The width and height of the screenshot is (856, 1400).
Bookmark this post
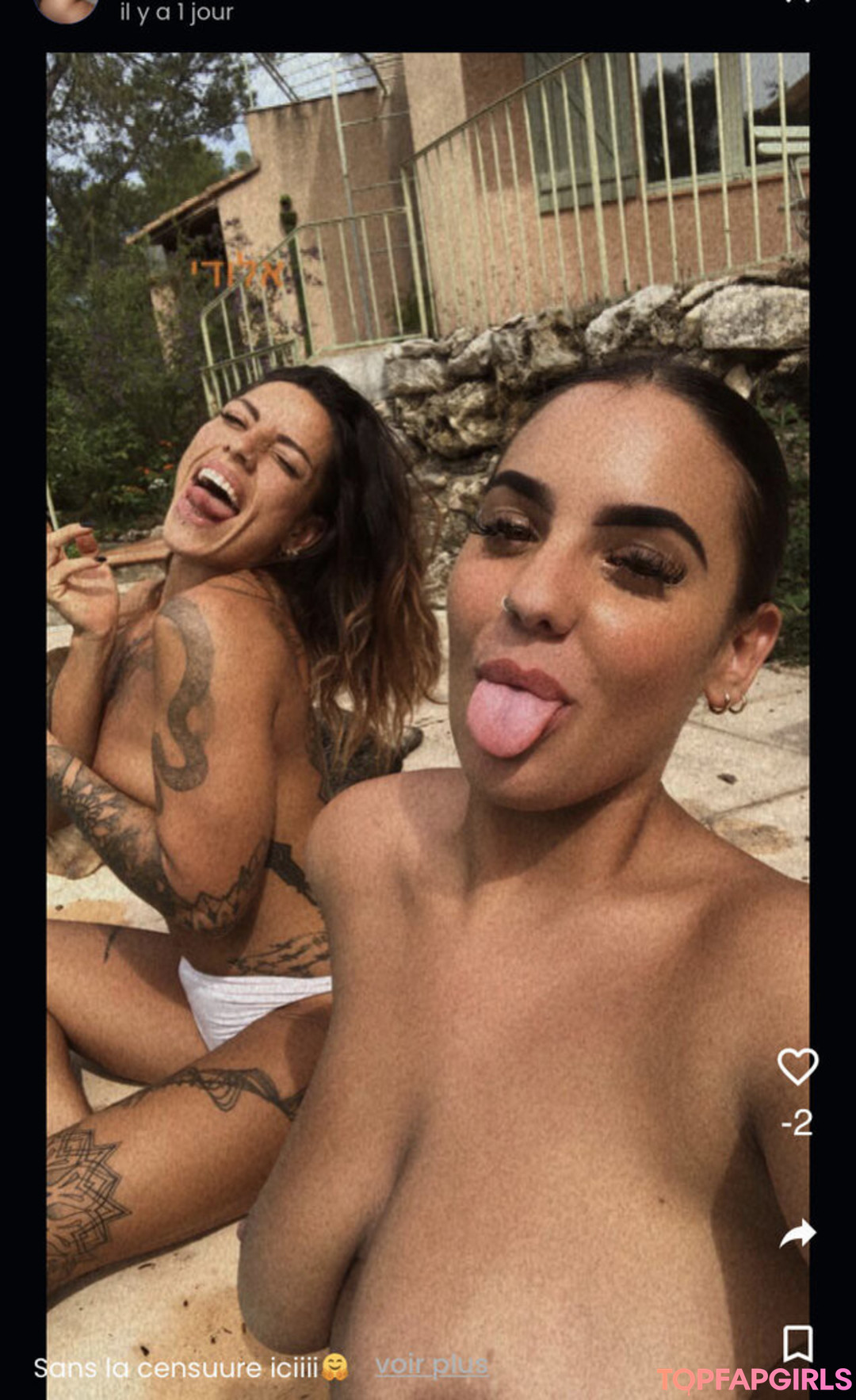point(797,1343)
